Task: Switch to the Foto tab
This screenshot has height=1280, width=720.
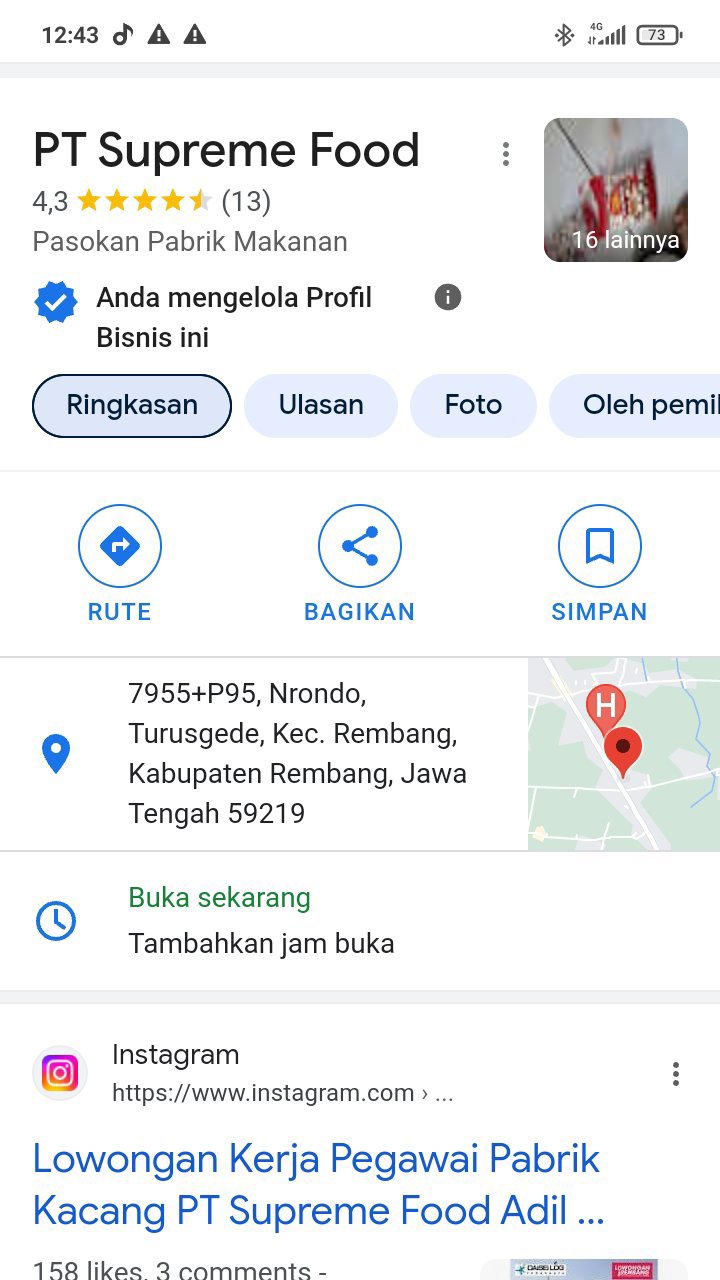Action: point(473,405)
